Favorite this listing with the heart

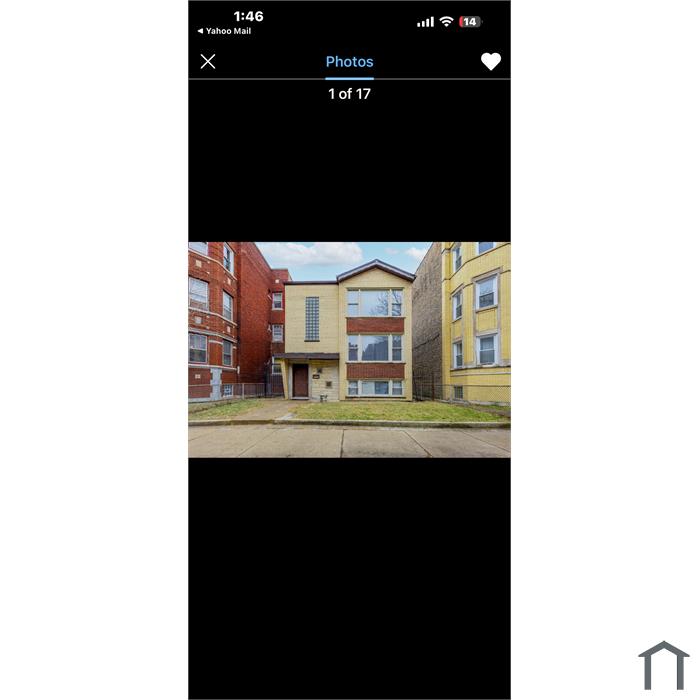coord(491,62)
